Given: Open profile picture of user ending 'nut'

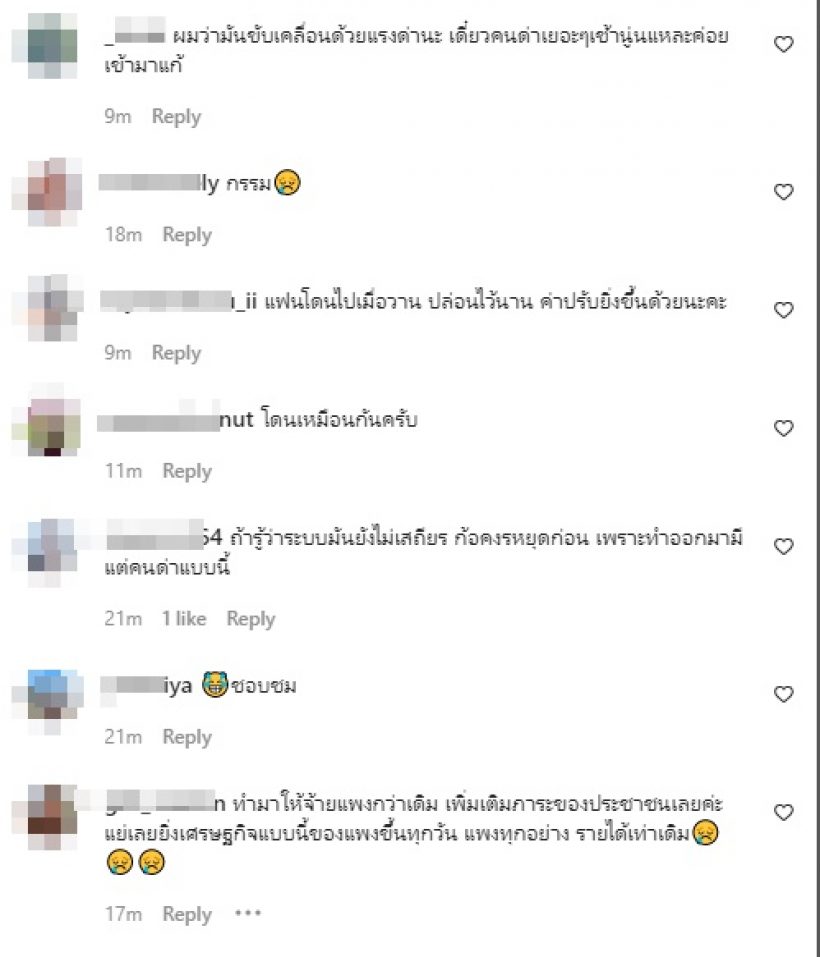Looking at the screenshot, I should click(46, 428).
